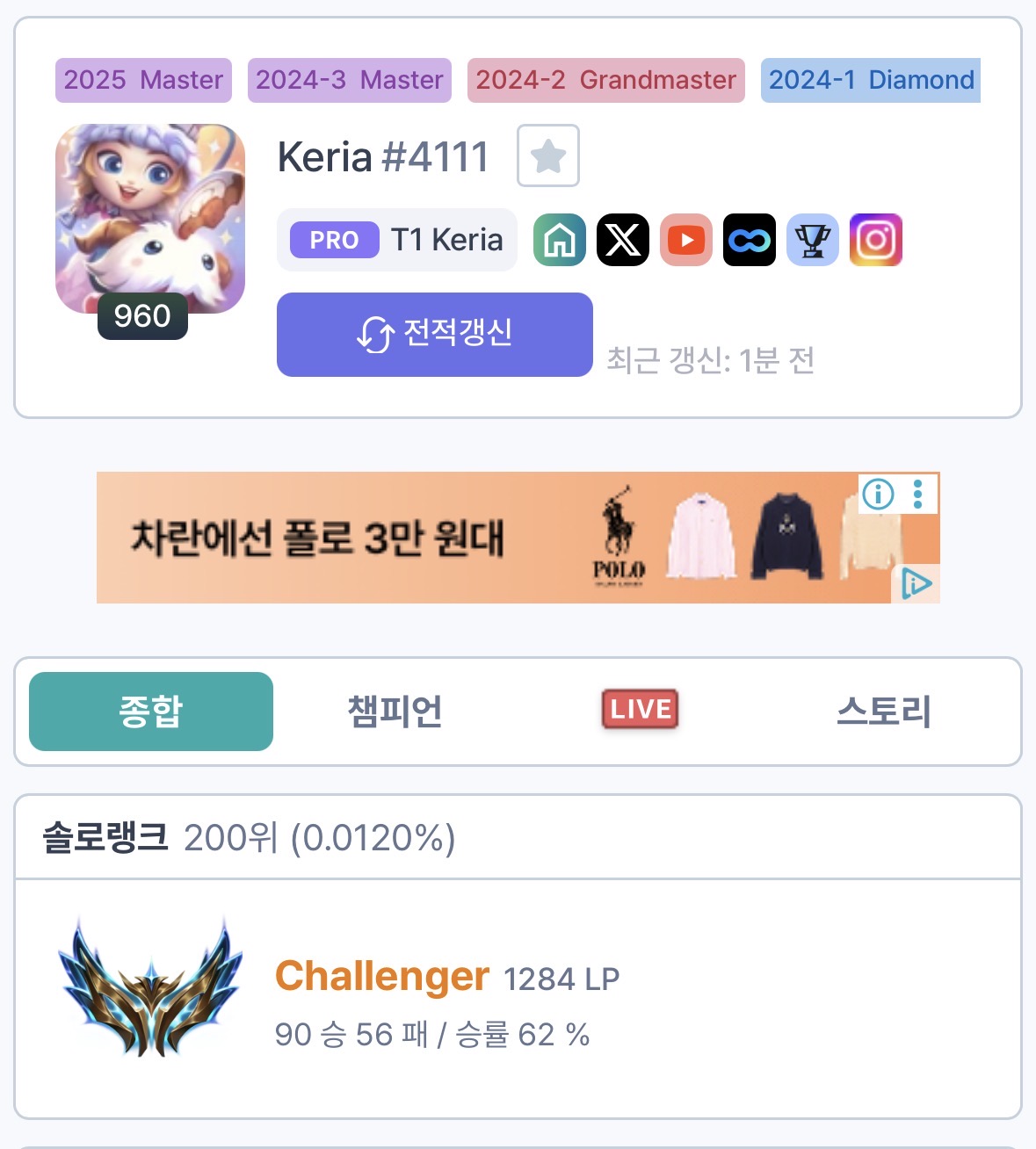
Task: Open the ad three-dot options icon
Action: 918,495
